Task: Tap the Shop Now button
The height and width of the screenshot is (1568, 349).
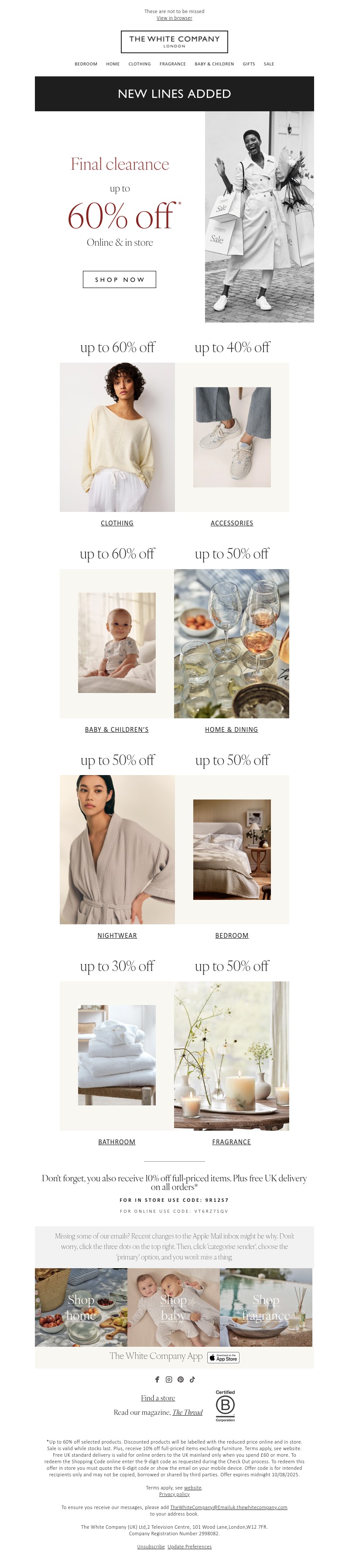Action: click(x=119, y=279)
